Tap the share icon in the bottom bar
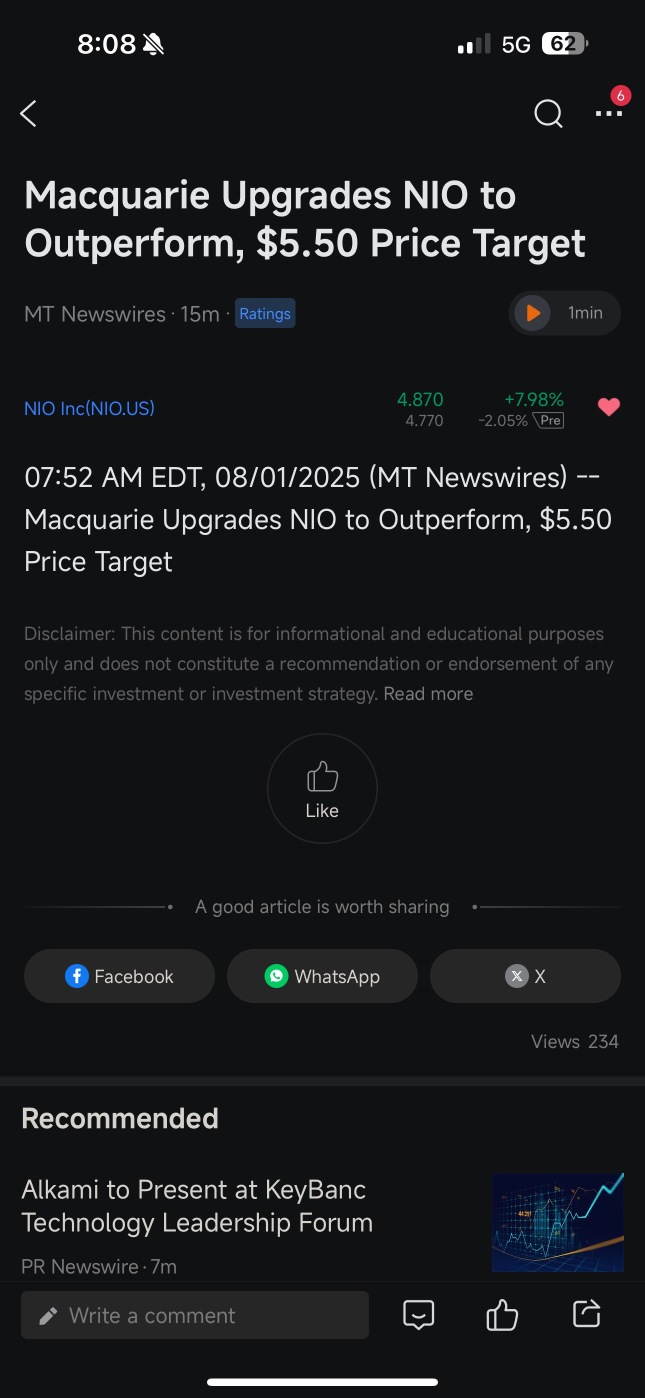 586,1314
